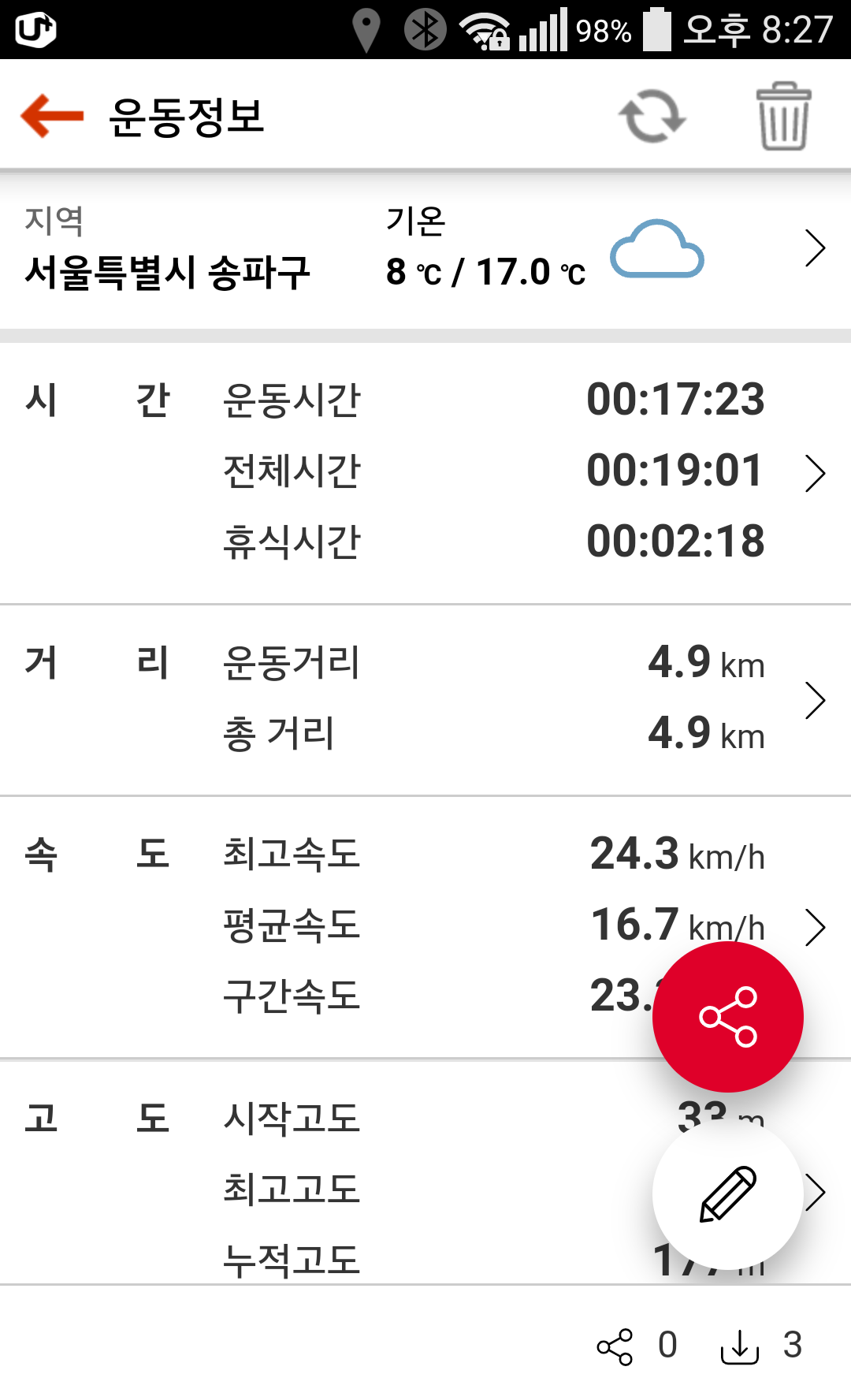This screenshot has height=1400, width=851.
Task: Open the speed (속도) details
Action: (x=815, y=927)
